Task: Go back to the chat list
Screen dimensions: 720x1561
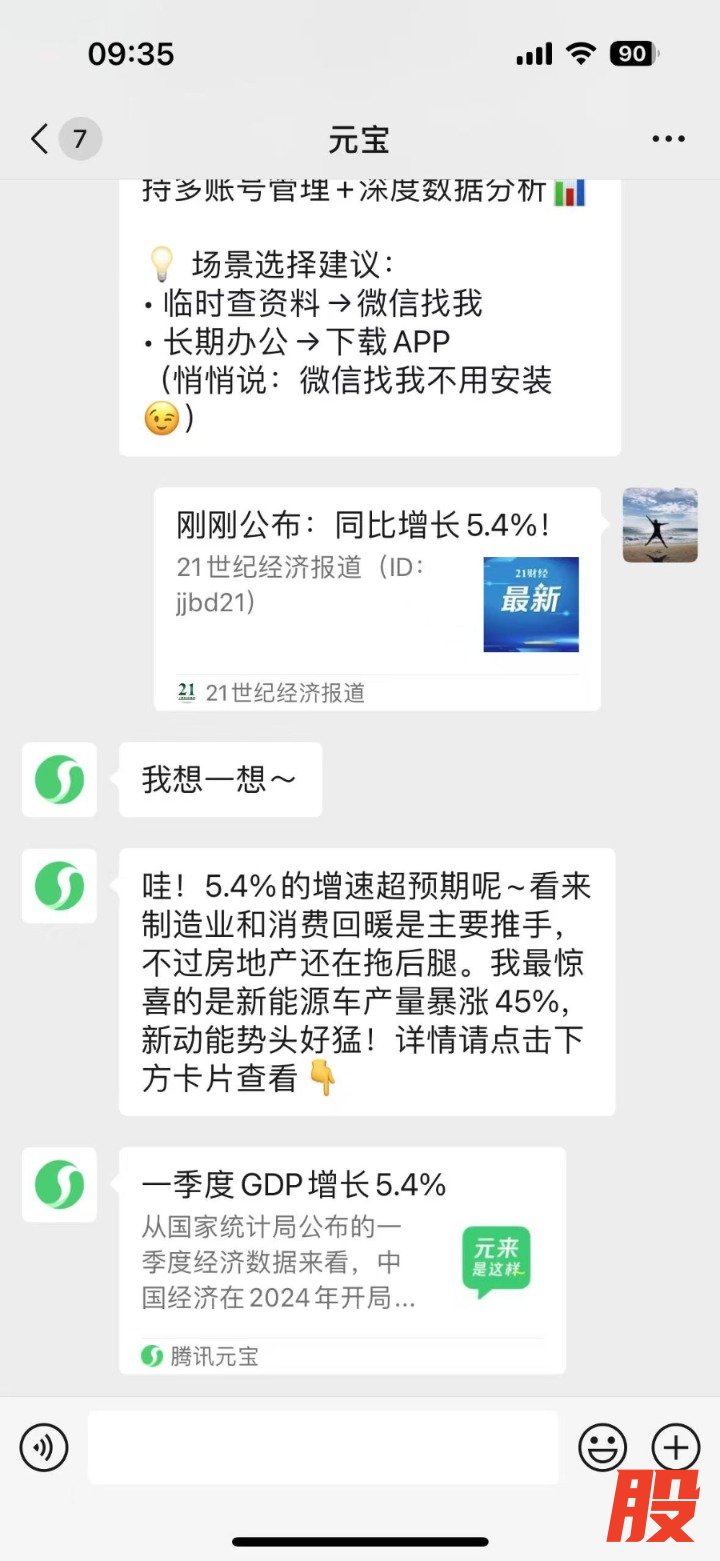Action: (40, 139)
